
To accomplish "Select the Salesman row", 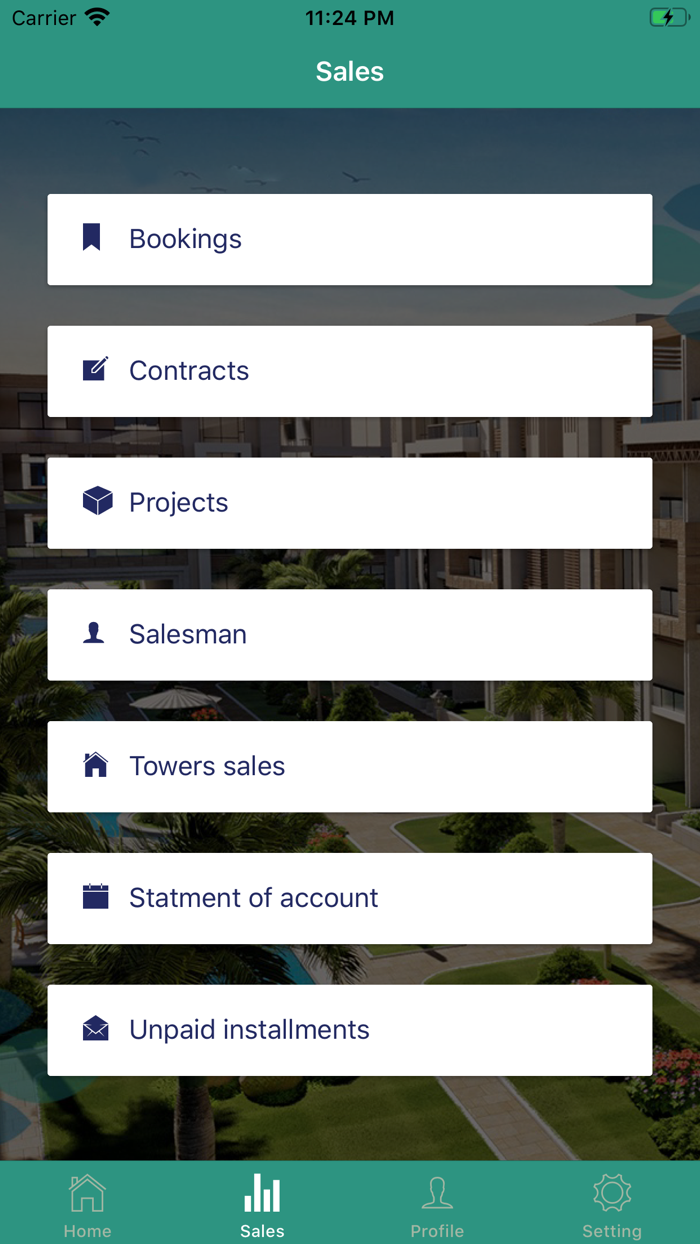I will (350, 635).
